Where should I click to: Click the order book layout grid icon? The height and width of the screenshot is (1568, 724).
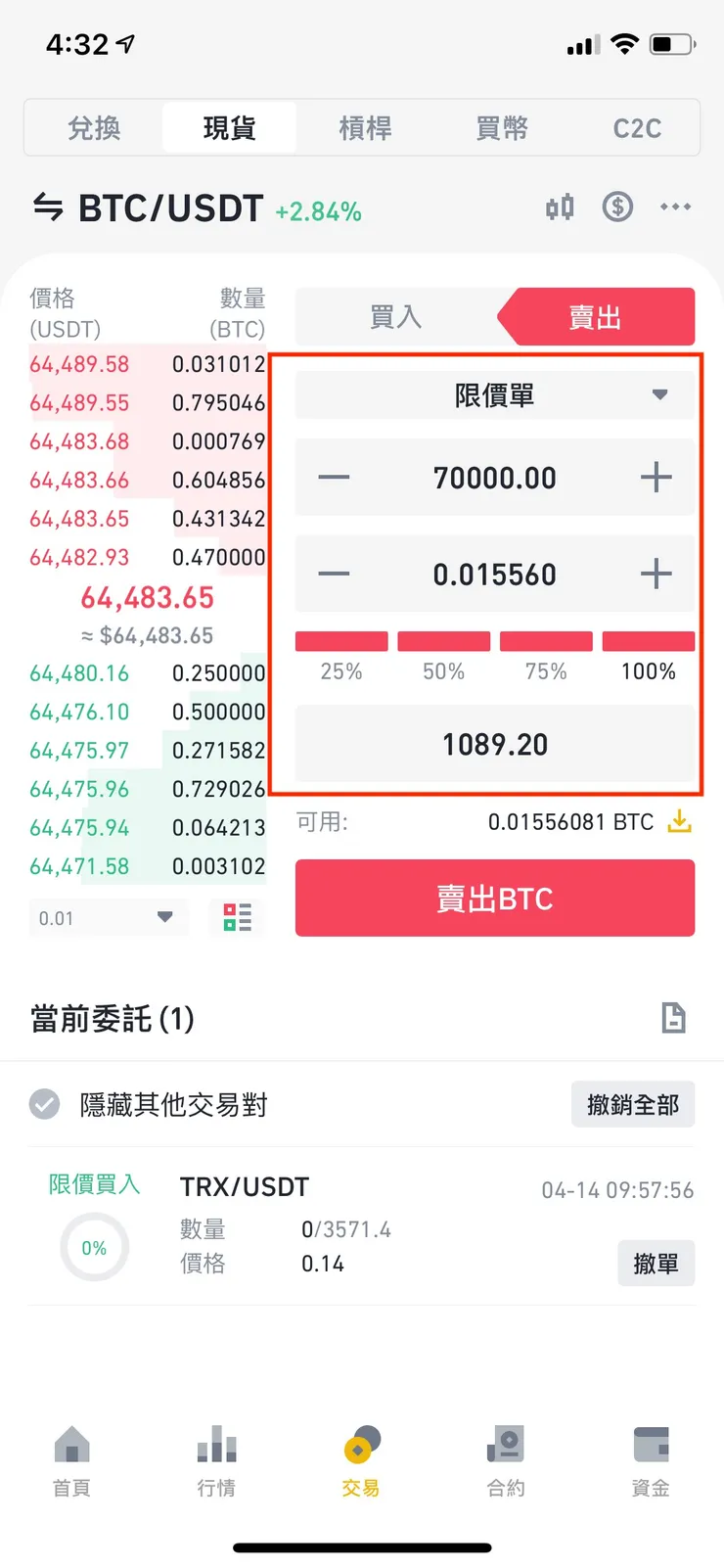tap(237, 918)
